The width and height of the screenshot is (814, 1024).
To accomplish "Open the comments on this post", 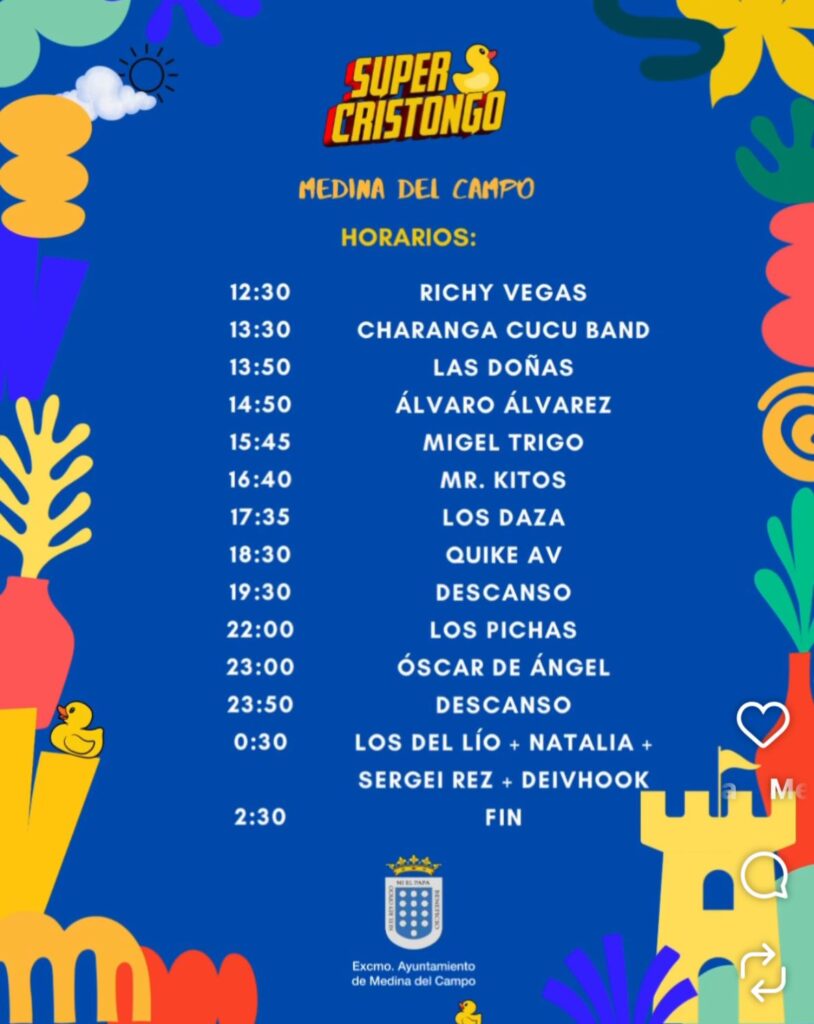I will 763,878.
